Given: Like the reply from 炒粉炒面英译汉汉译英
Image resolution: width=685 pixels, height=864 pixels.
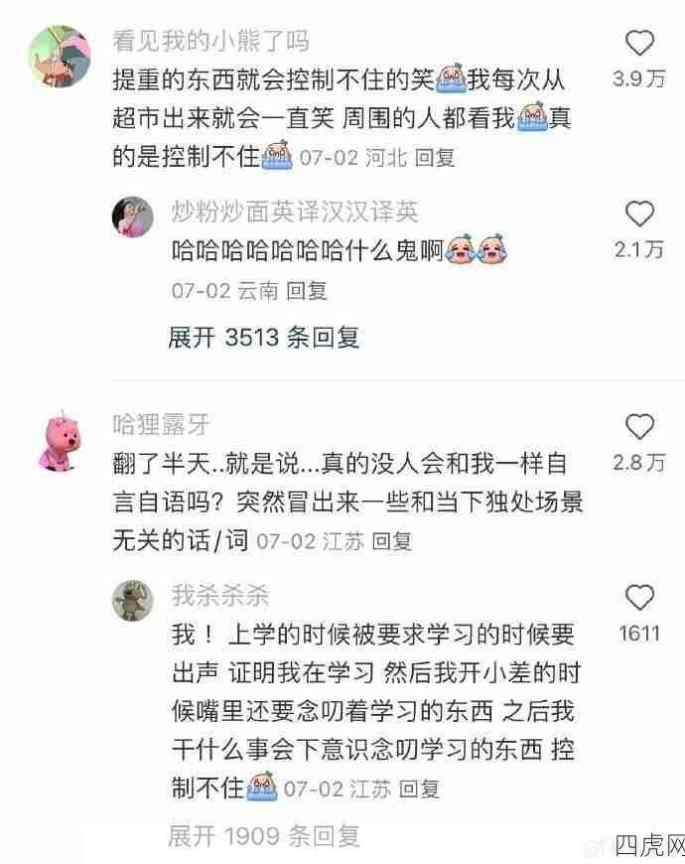Looking at the screenshot, I should [639, 214].
